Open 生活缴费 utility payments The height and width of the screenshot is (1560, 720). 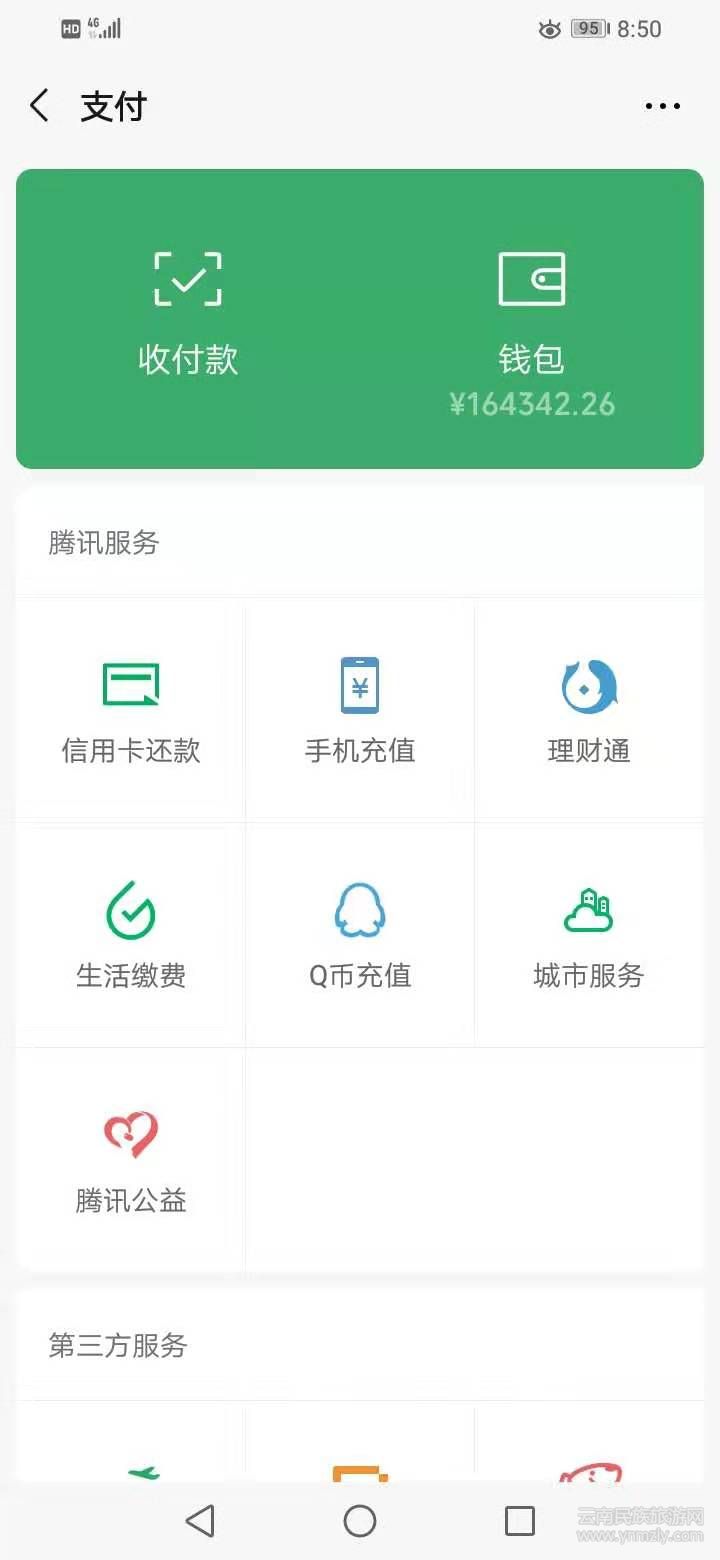point(131,935)
